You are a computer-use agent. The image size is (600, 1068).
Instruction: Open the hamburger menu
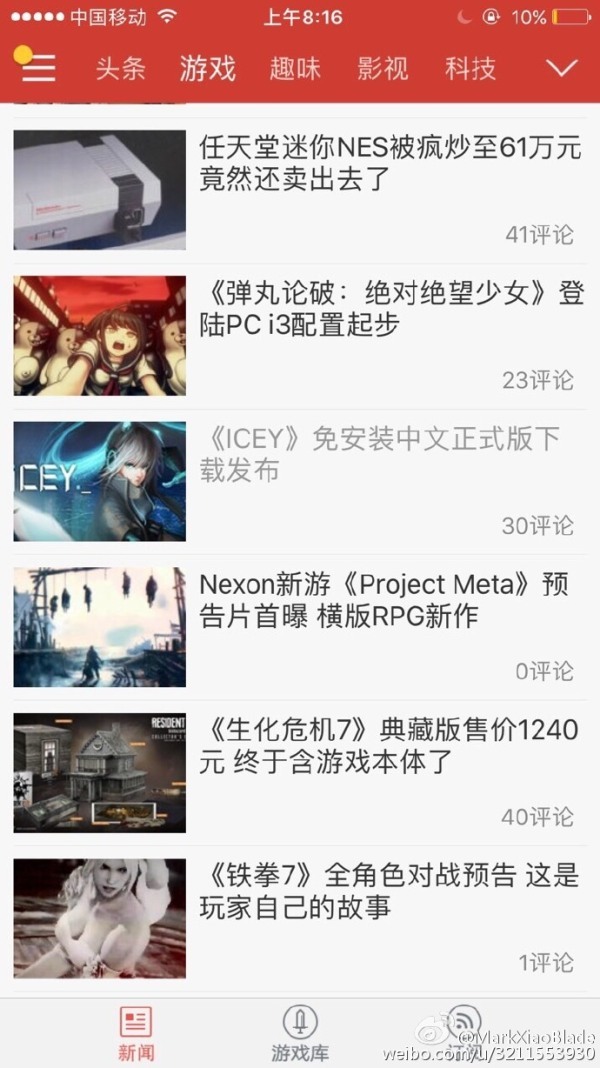pyautogui.click(x=38, y=67)
